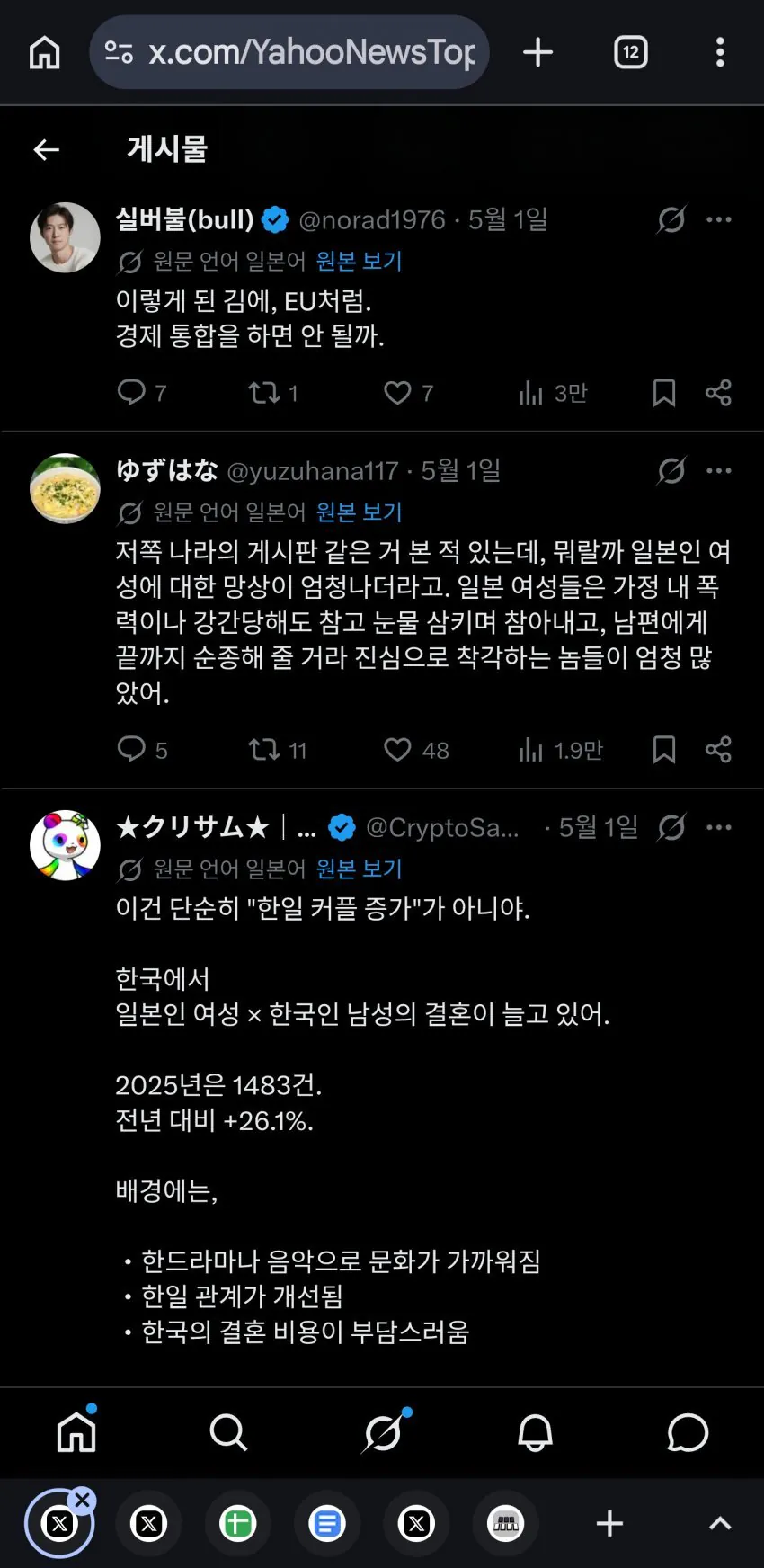Open the X search tab
Screen dimensions: 764x1568
pos(228,1432)
